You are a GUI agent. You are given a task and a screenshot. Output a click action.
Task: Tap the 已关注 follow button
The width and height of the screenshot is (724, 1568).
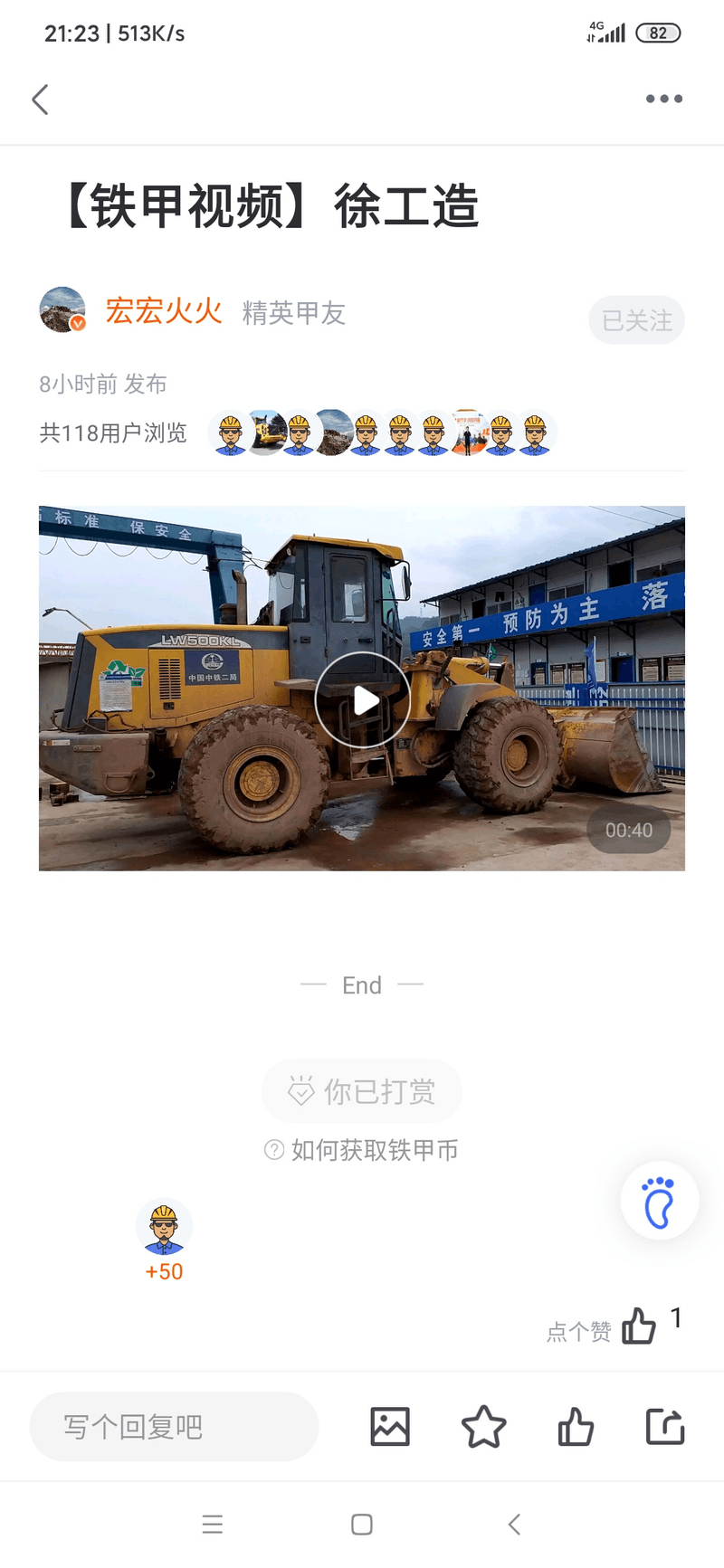pos(636,320)
